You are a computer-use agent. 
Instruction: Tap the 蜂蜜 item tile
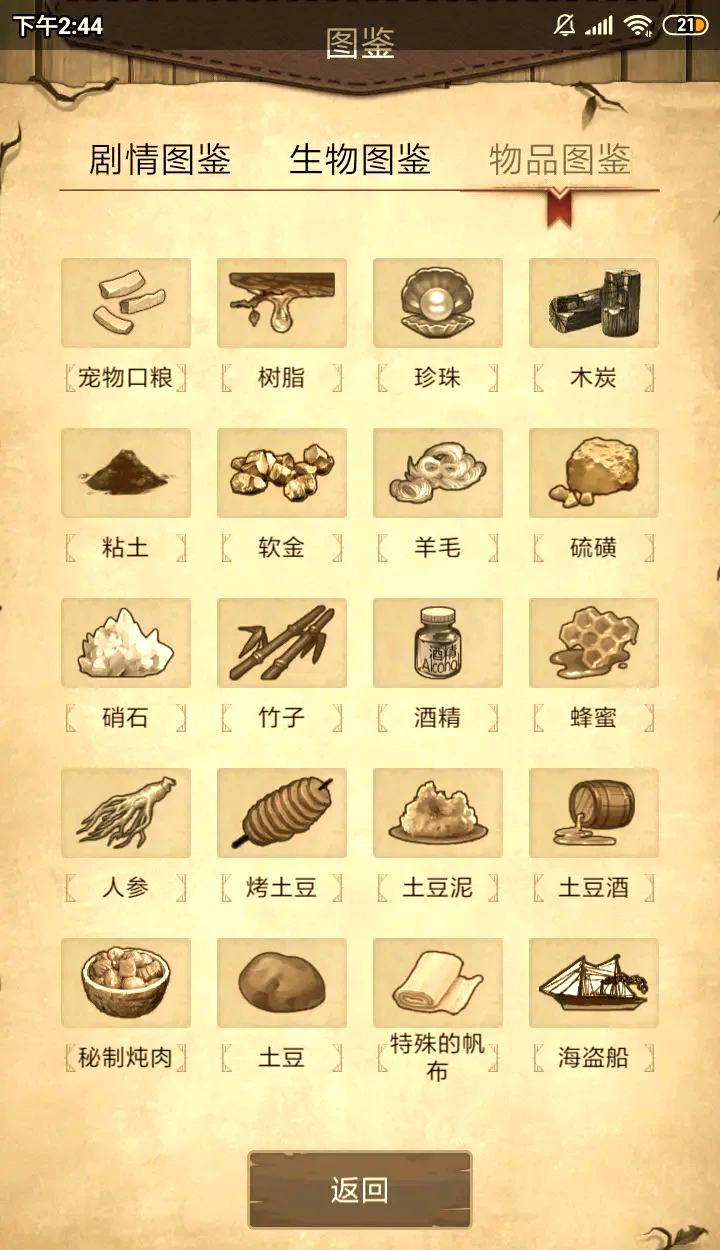tap(594, 643)
